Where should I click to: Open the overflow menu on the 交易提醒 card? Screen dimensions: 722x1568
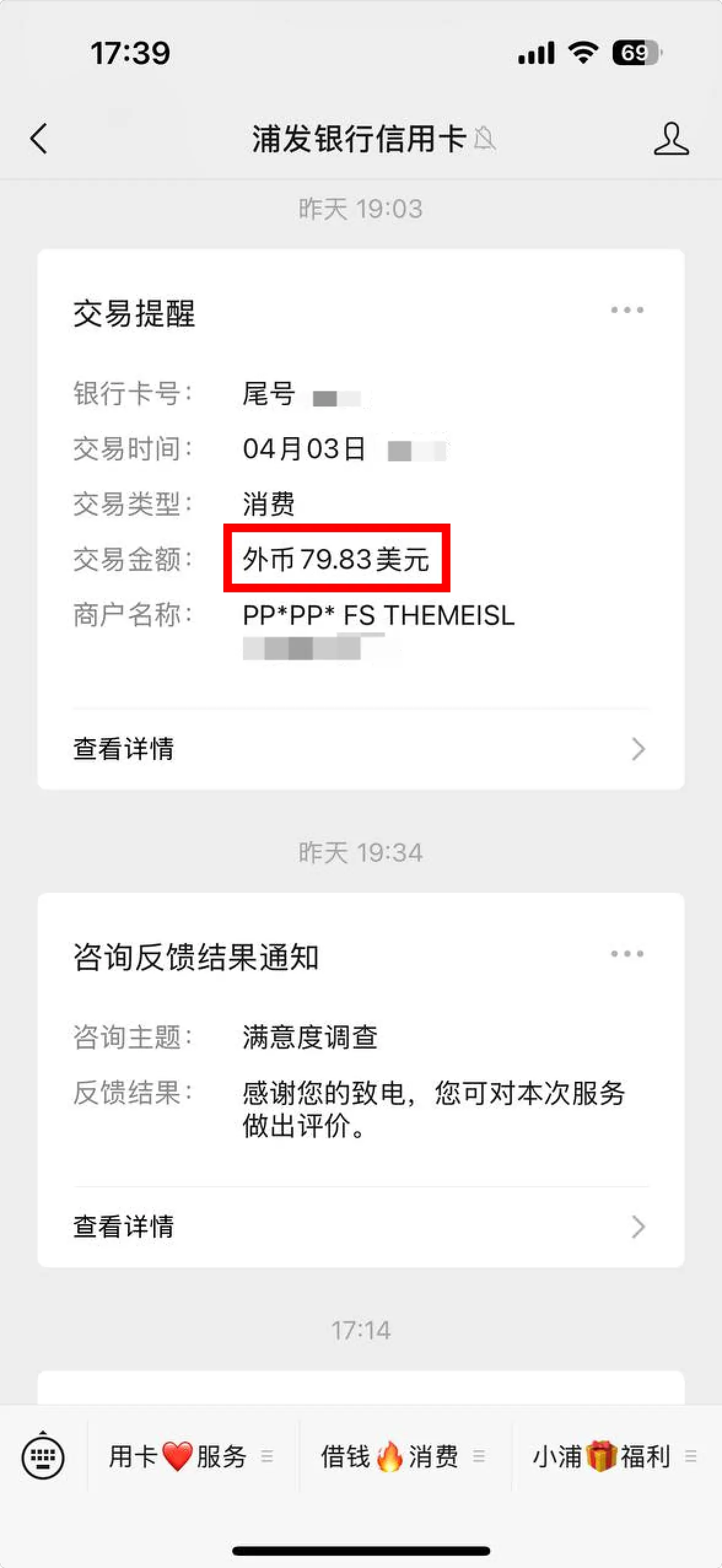pos(627,310)
